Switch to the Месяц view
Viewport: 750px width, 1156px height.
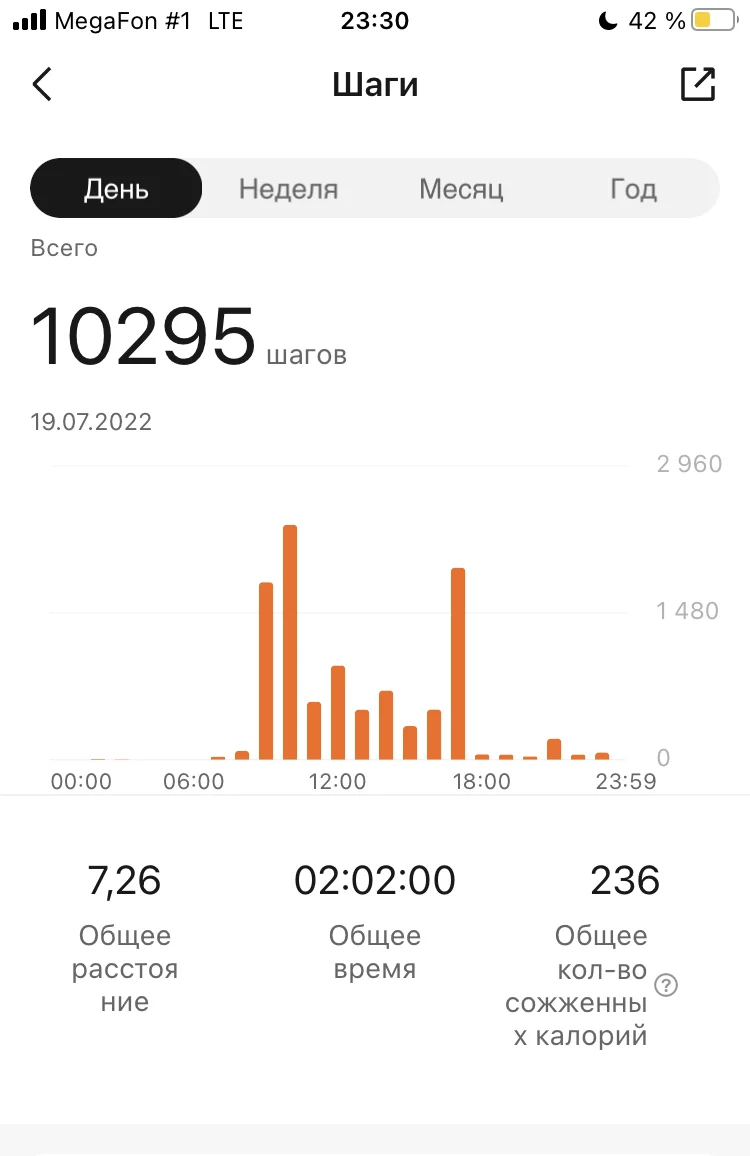point(460,189)
